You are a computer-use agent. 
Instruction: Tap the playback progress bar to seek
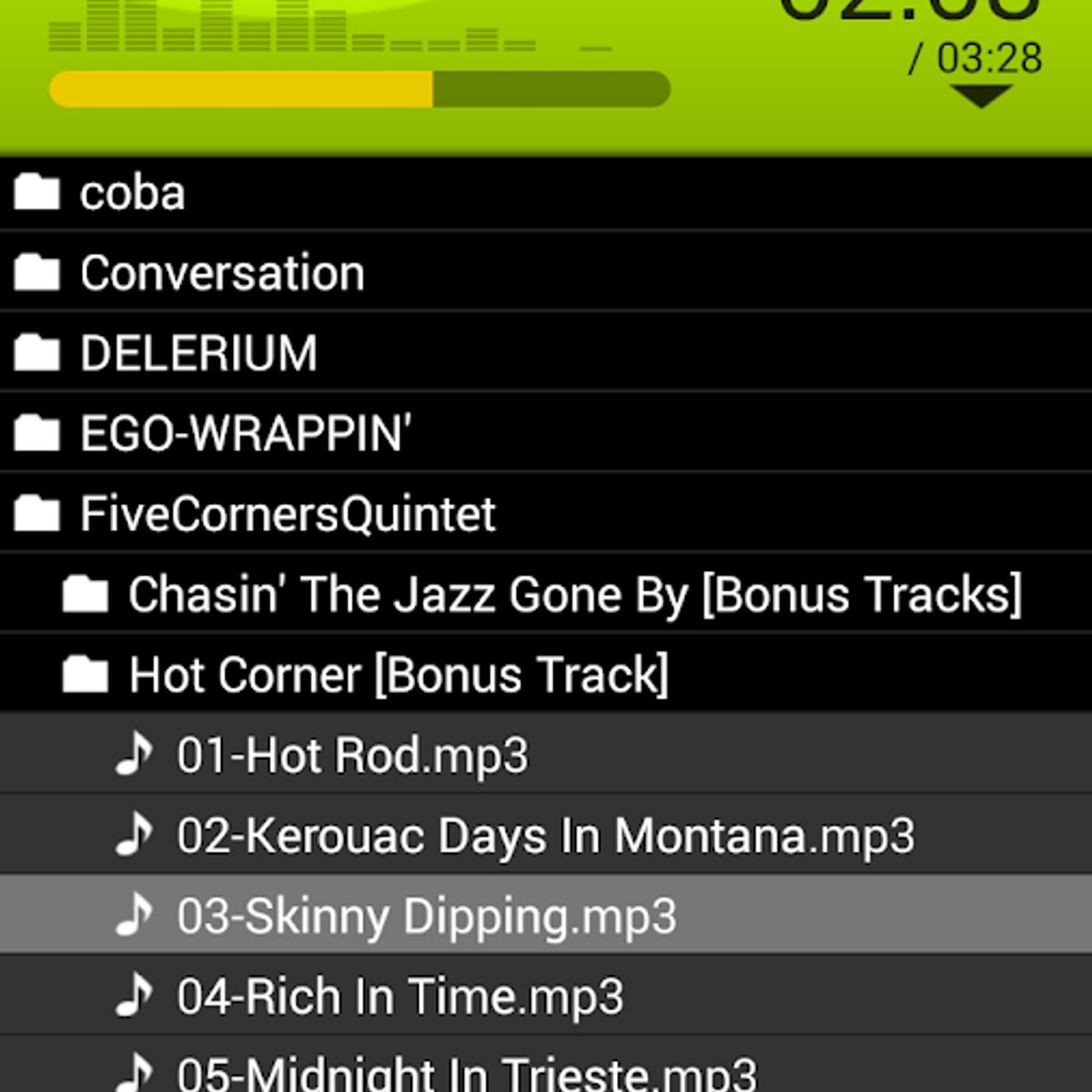(x=359, y=89)
